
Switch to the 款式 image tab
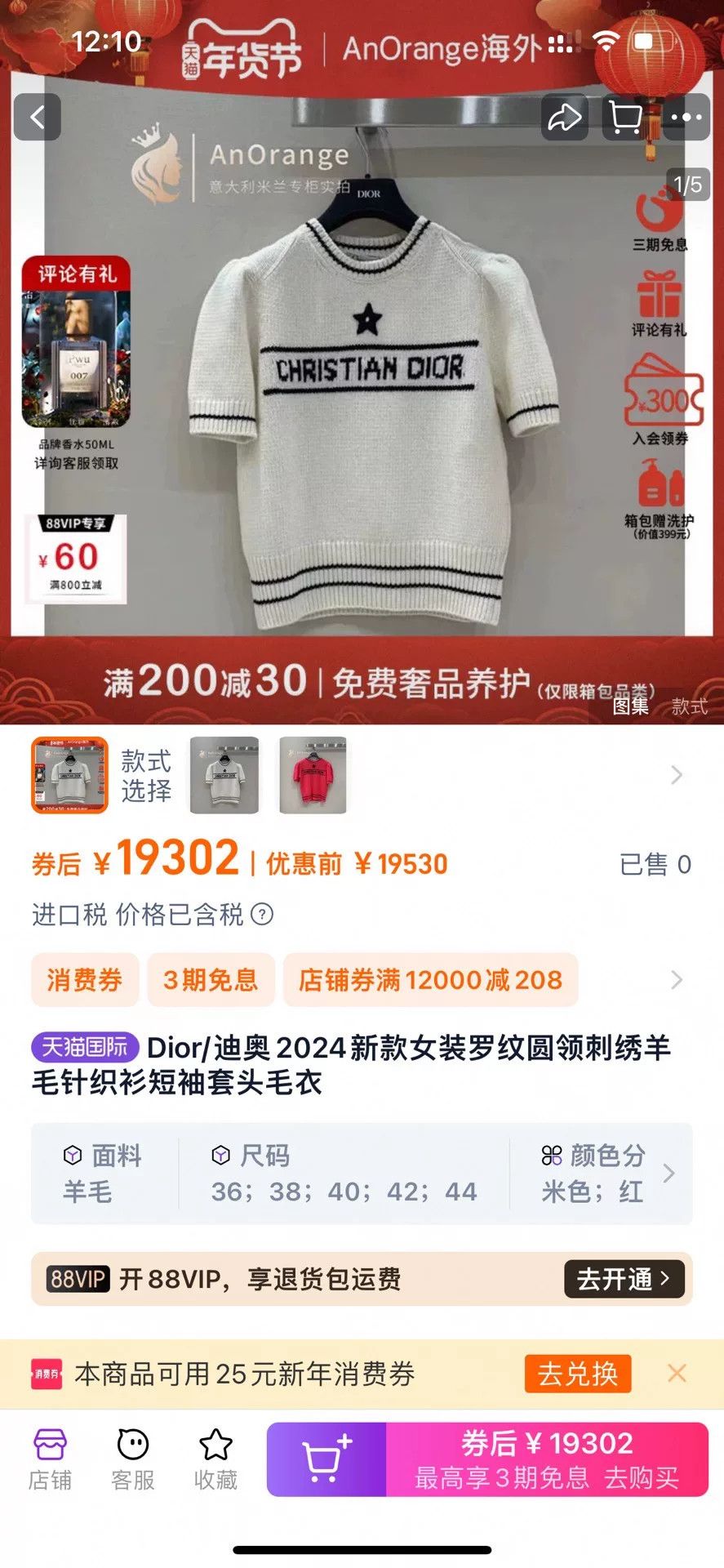point(689,707)
